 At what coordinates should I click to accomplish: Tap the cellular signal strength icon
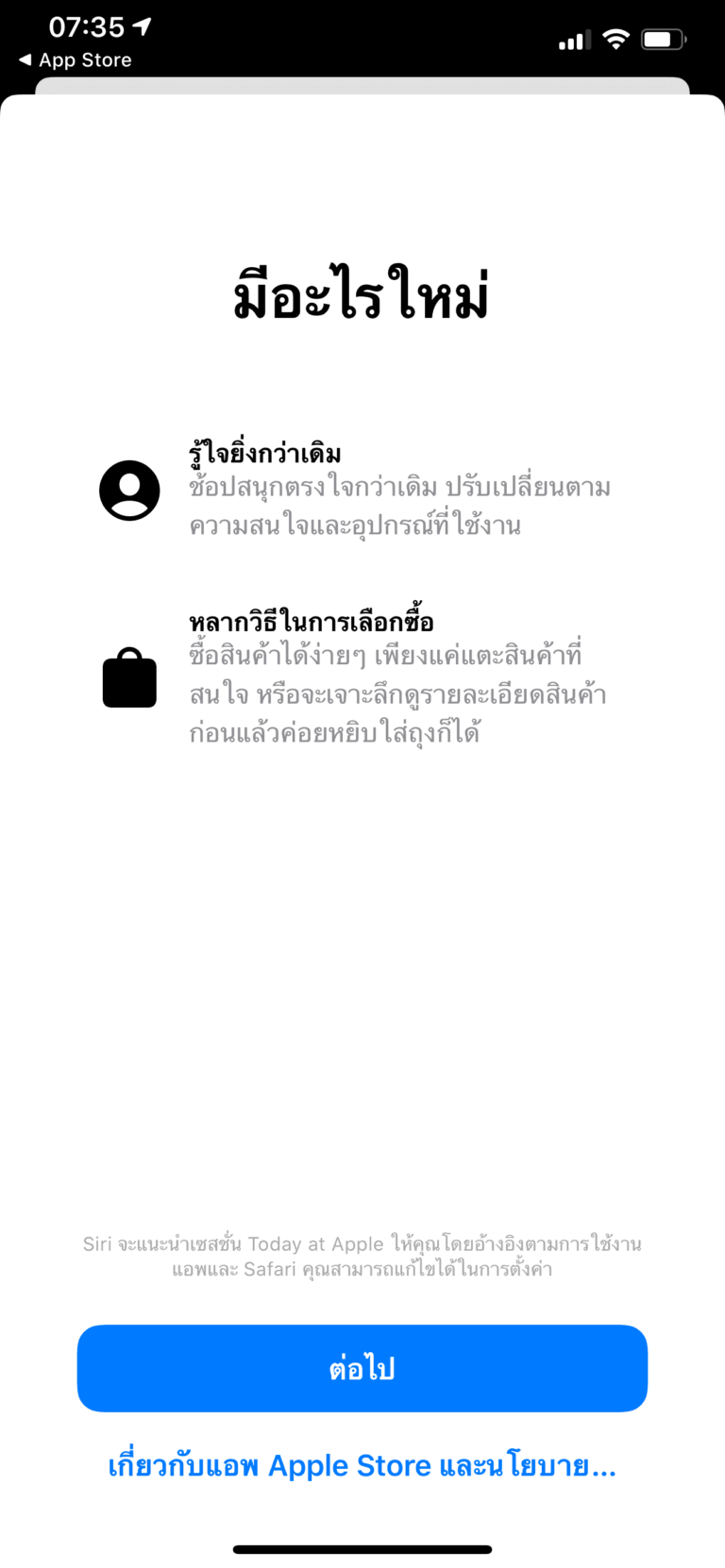point(577,39)
